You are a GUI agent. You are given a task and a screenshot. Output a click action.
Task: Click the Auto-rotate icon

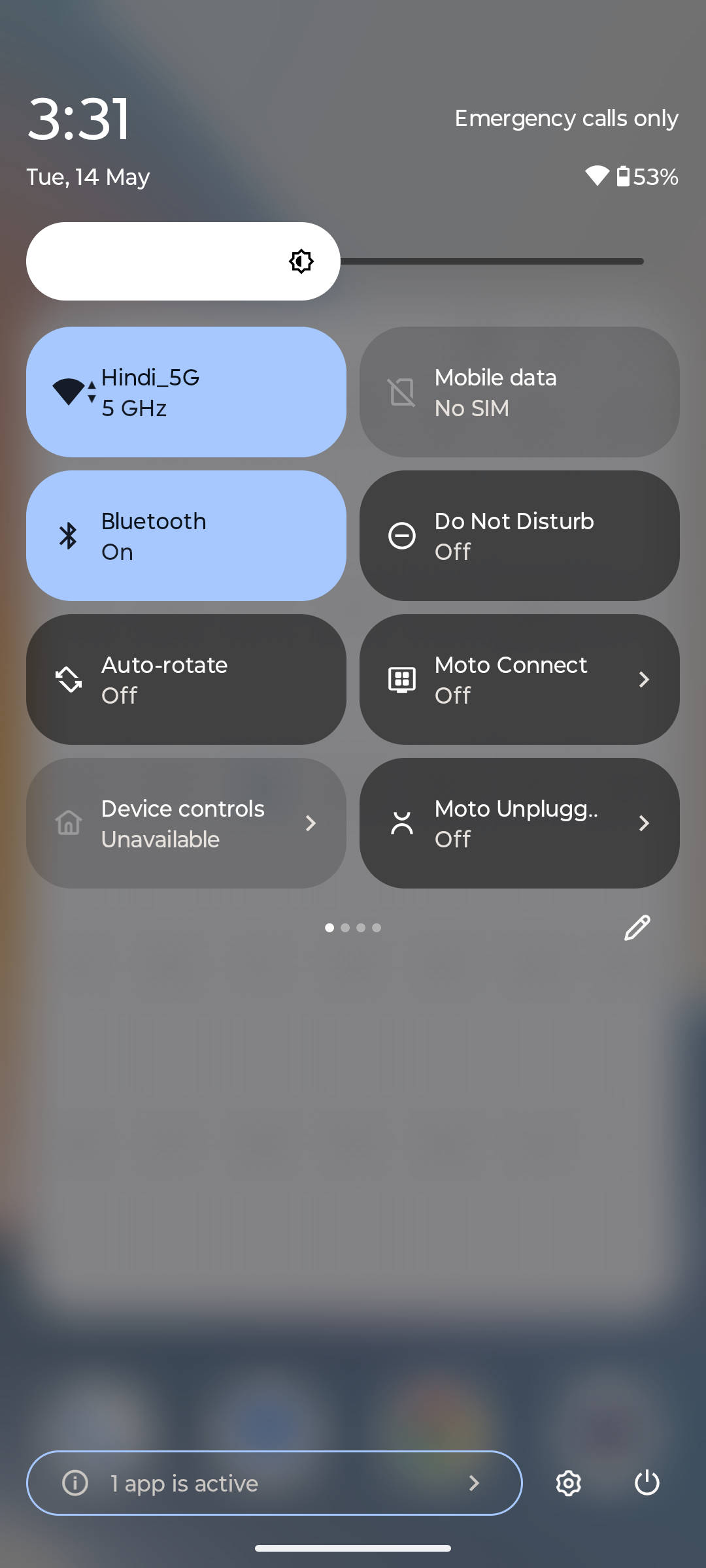coord(67,679)
